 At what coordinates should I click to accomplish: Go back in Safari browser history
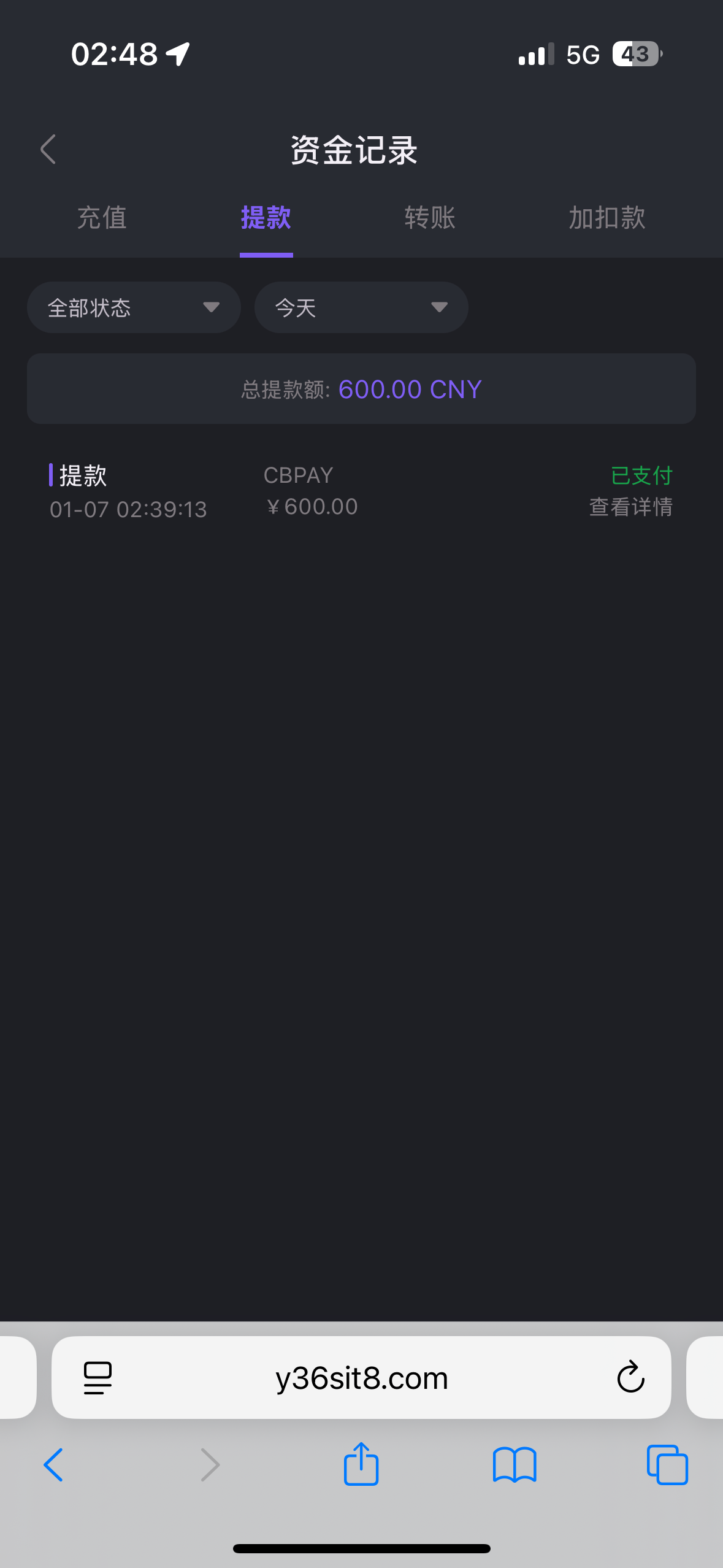click(x=54, y=1466)
